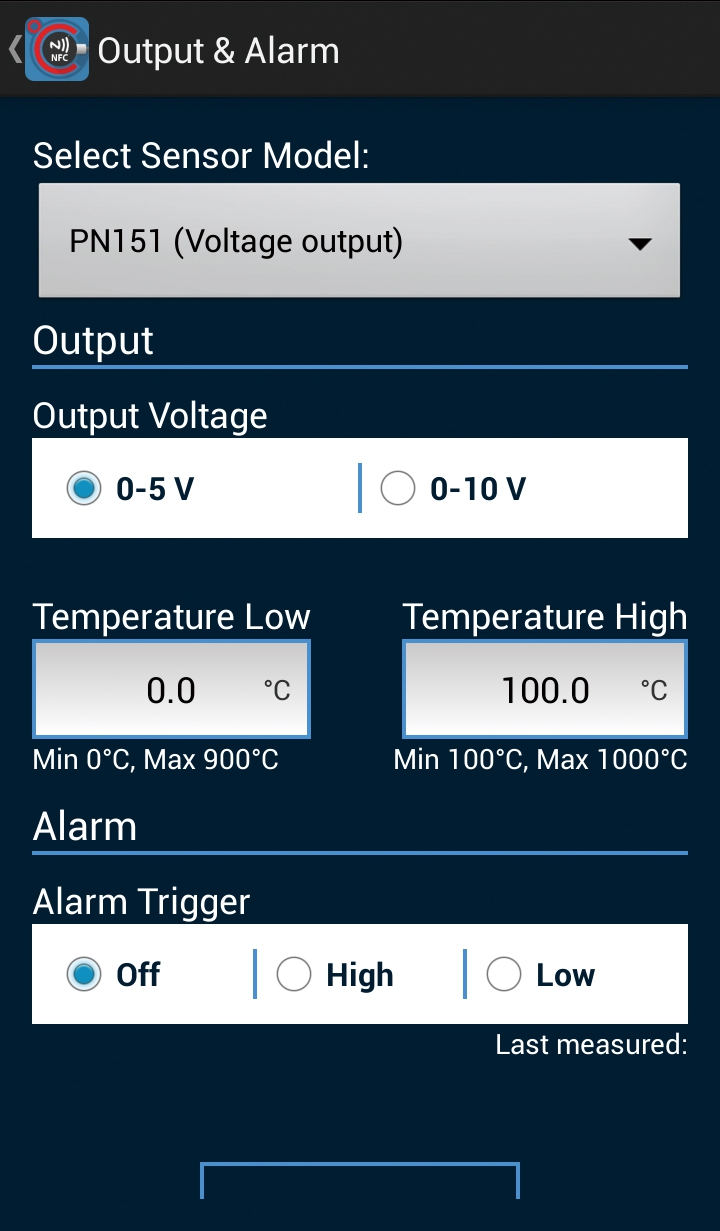Edit the Temperature High field
Image resolution: width=720 pixels, height=1231 pixels.
(x=545, y=689)
